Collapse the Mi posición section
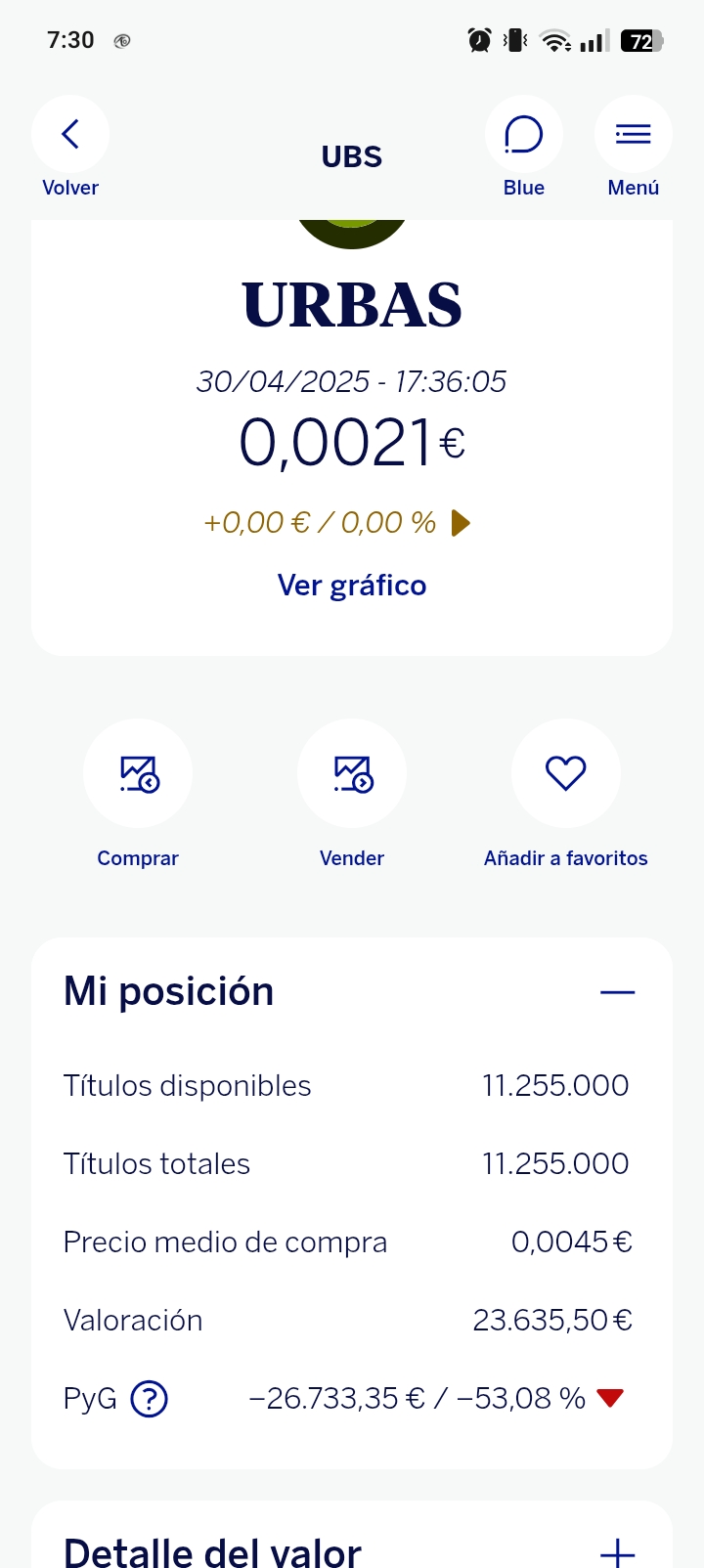 (617, 992)
